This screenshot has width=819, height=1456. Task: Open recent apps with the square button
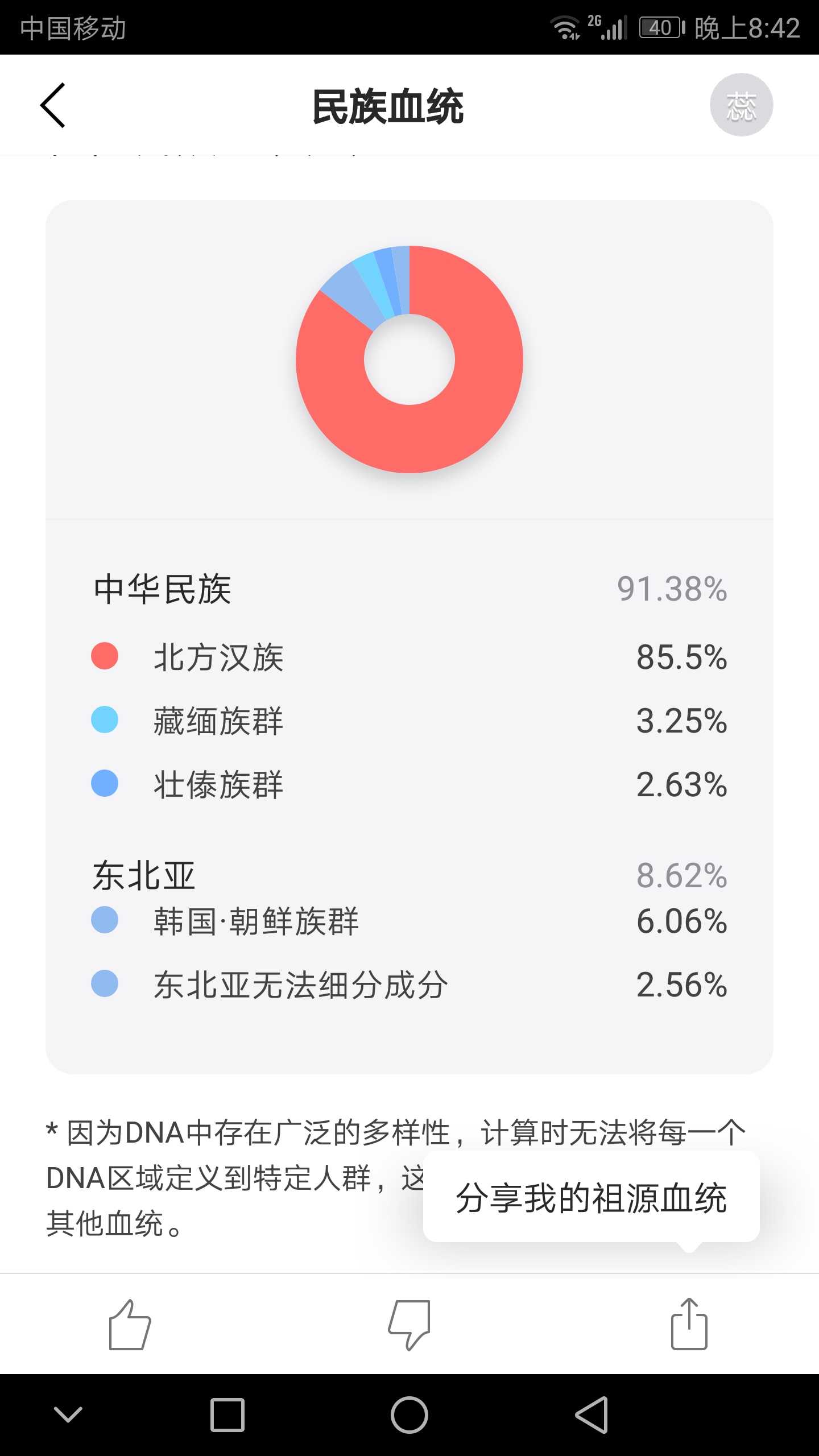tap(227, 1415)
